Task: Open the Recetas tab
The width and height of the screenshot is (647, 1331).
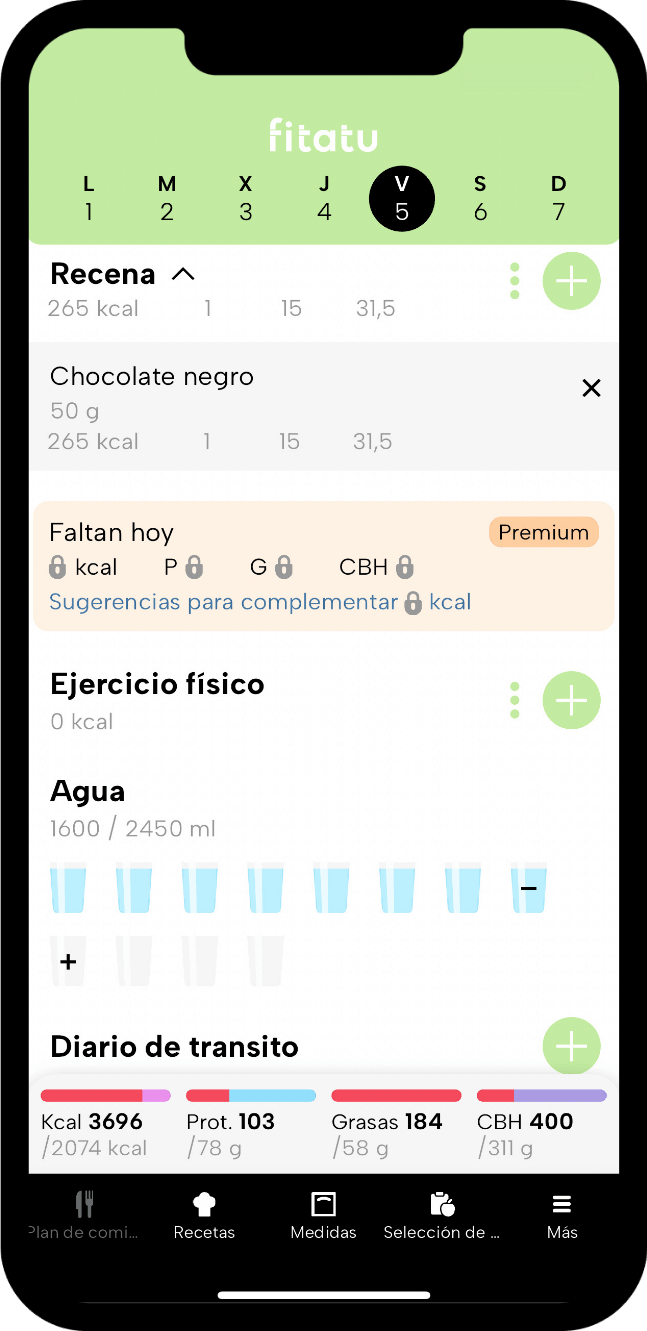Action: coord(204,1215)
